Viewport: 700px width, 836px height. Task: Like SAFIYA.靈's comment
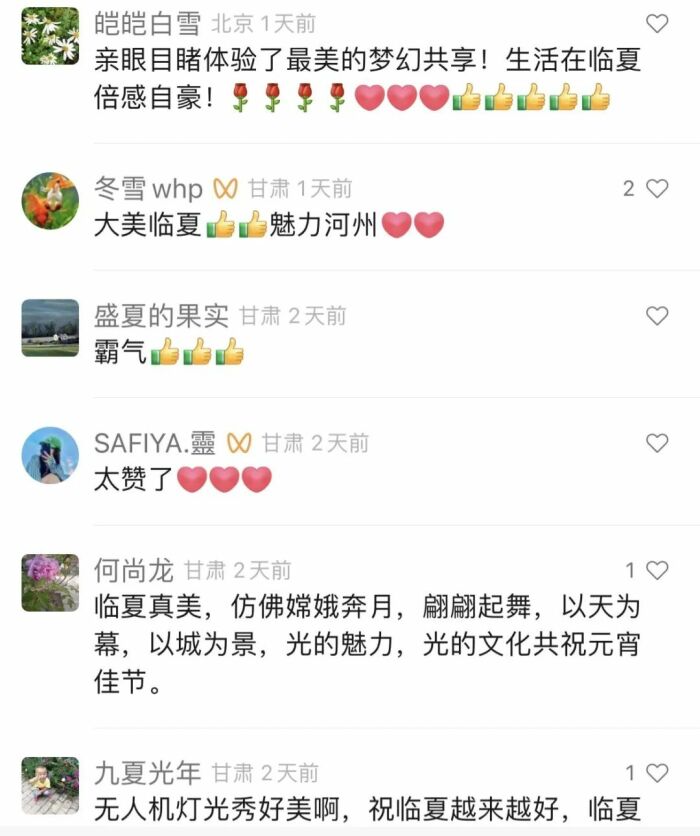pos(657,443)
